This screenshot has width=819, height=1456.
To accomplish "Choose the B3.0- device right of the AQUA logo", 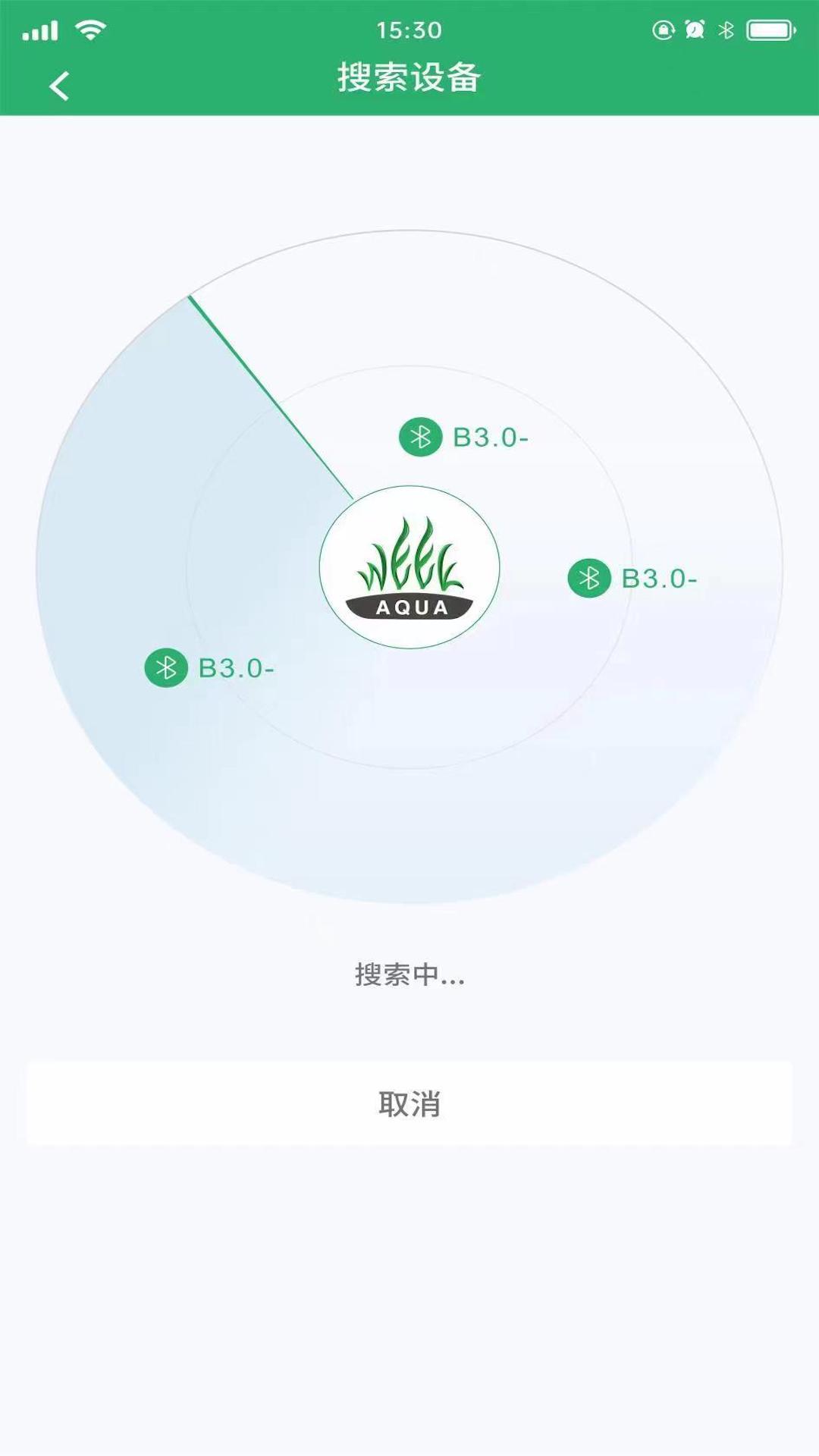I will tap(632, 578).
